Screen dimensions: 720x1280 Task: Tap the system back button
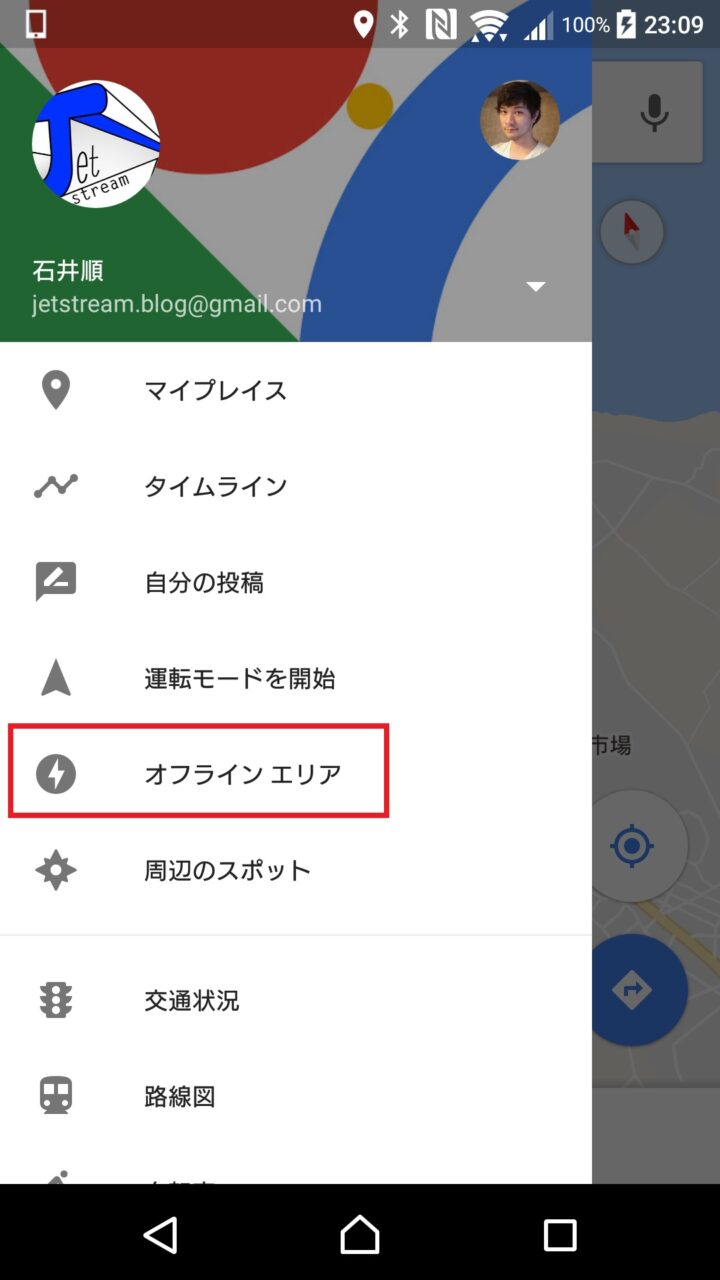coord(160,1235)
